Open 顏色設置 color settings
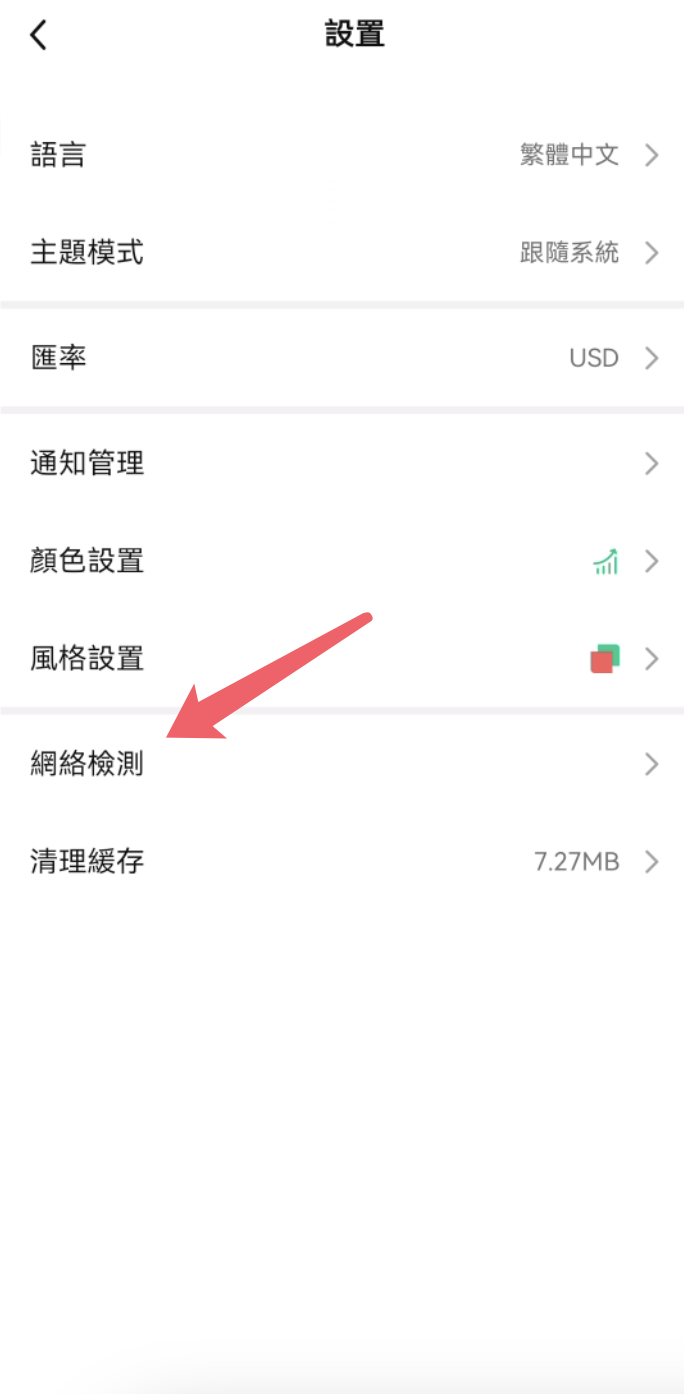This screenshot has width=684, height=1394. click(x=342, y=561)
